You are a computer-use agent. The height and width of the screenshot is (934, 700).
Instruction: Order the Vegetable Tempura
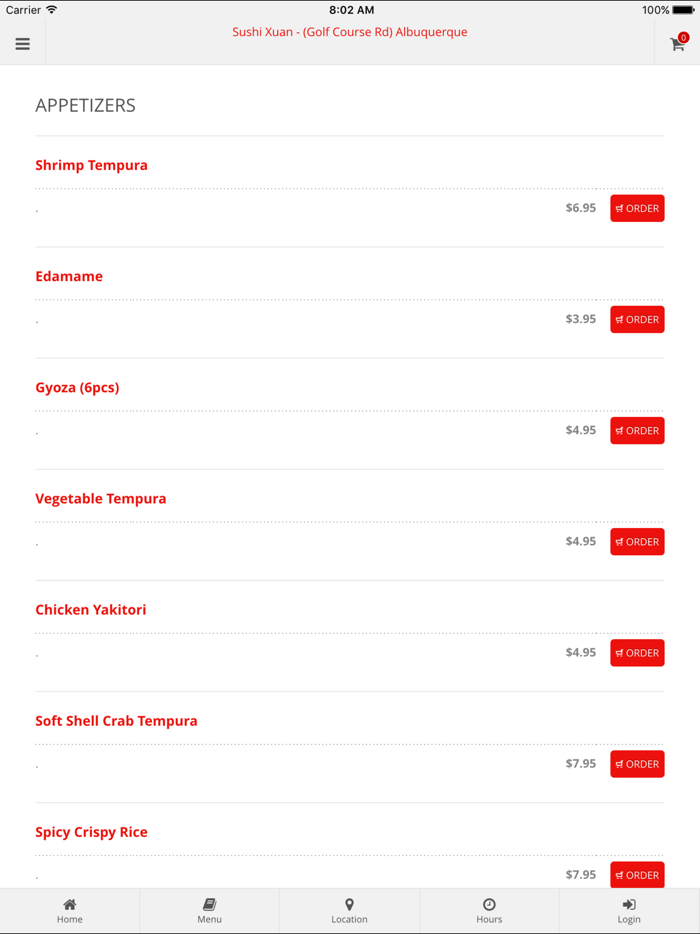pos(637,541)
